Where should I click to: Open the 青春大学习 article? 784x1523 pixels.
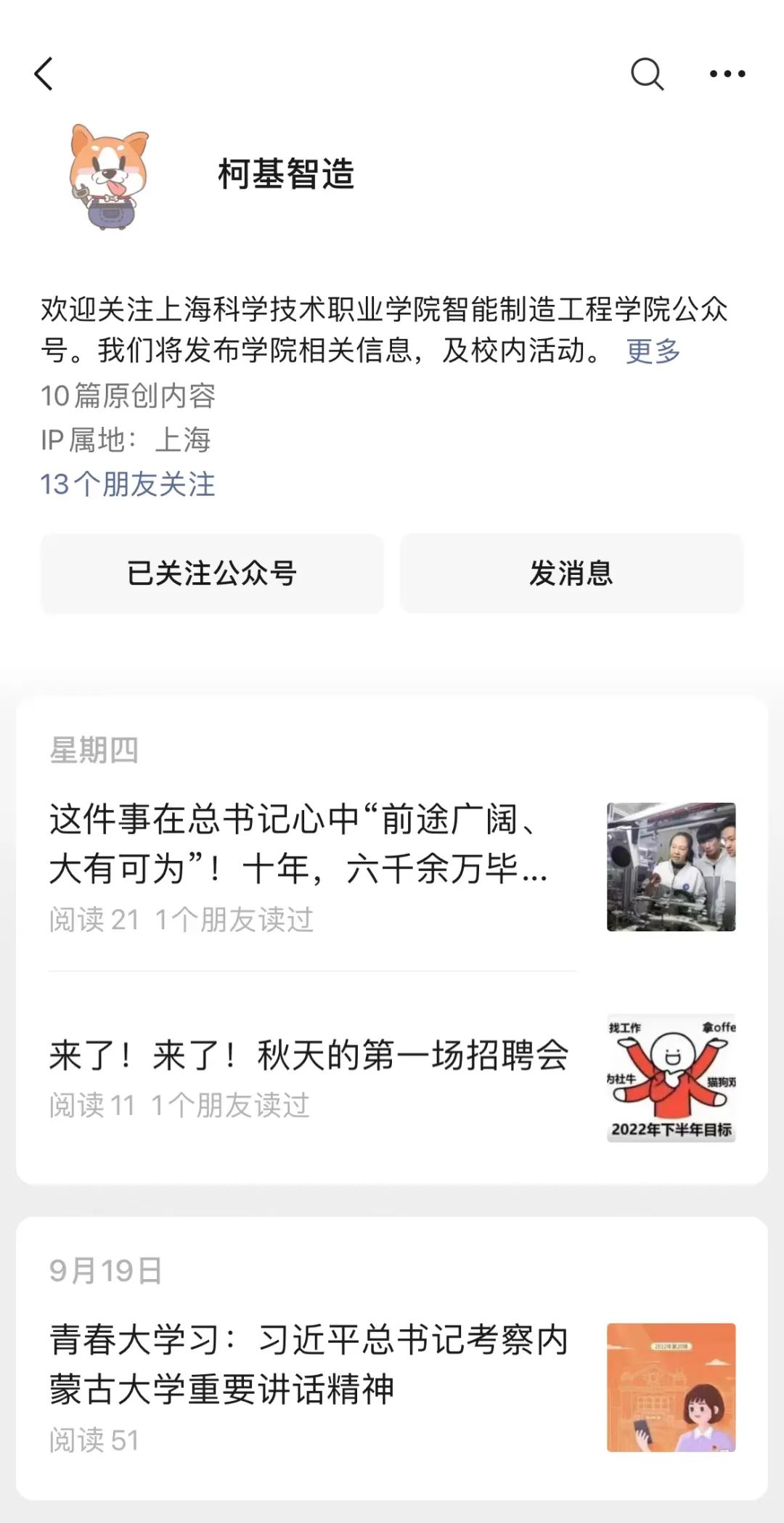[x=392, y=1387]
